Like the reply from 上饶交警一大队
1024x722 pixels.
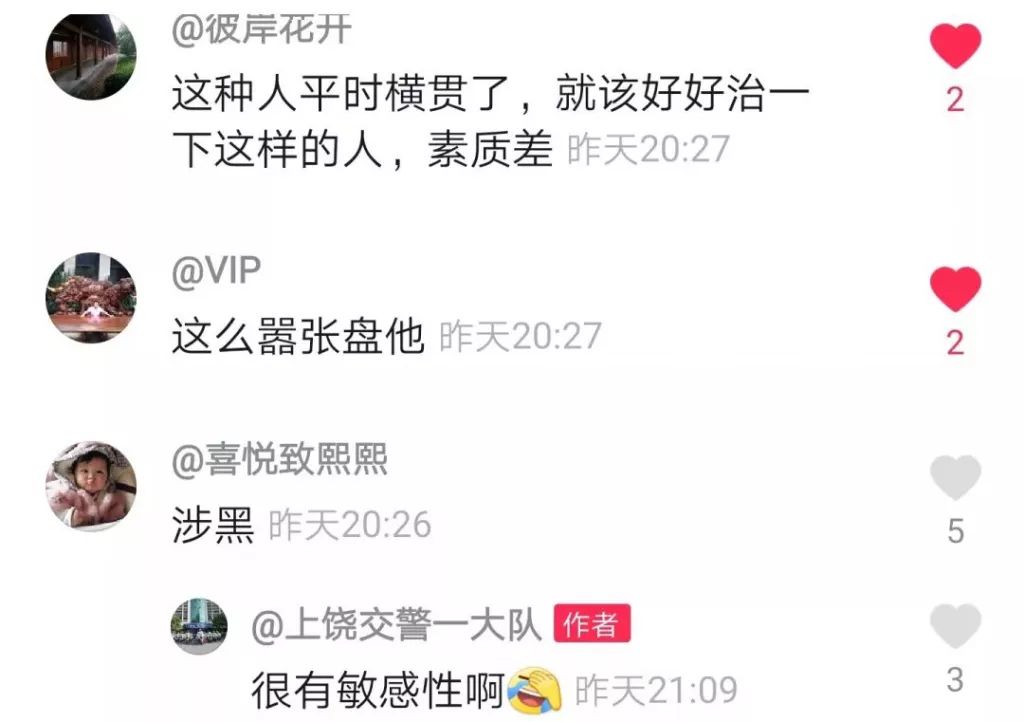(955, 627)
